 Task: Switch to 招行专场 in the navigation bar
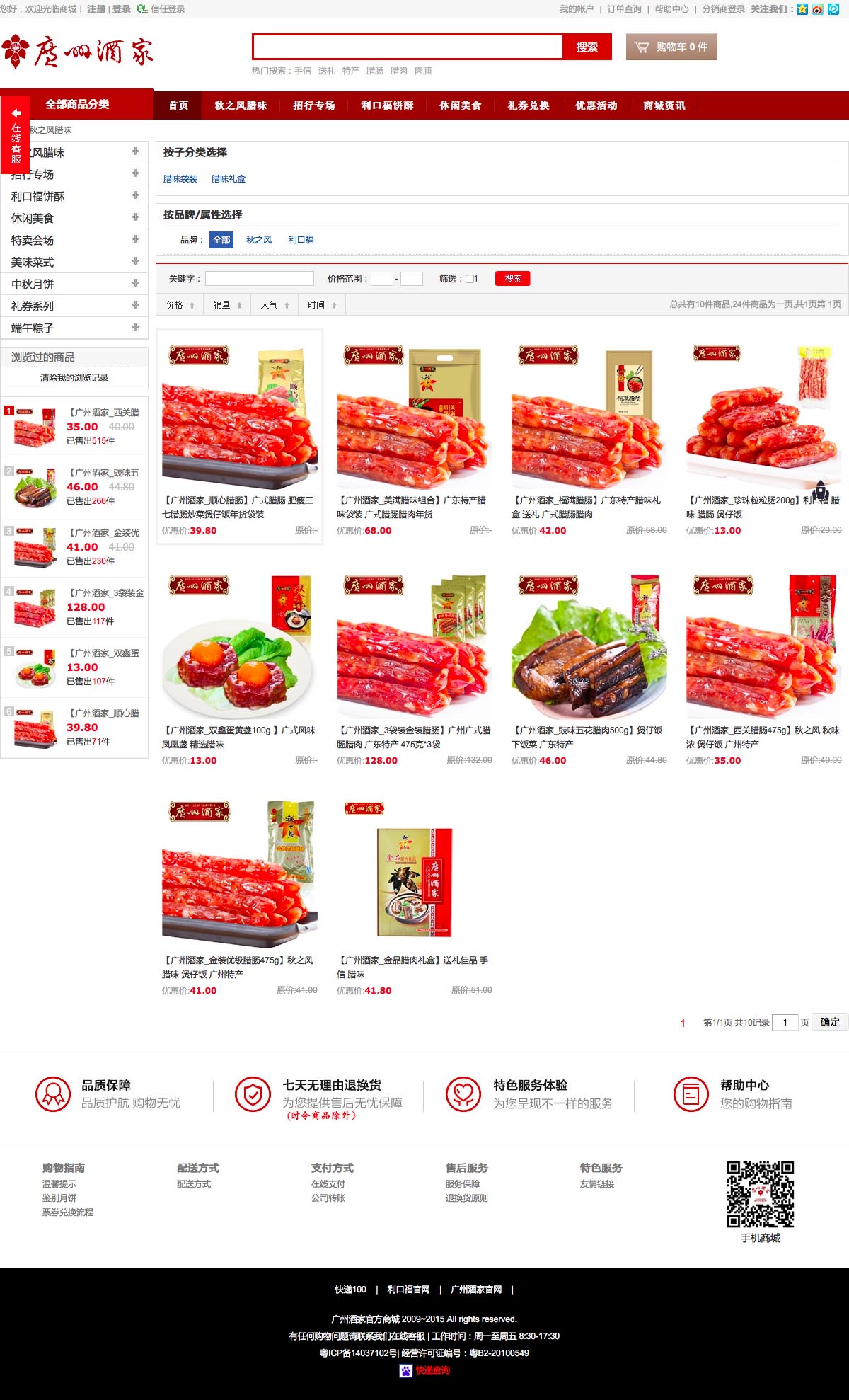tap(314, 105)
